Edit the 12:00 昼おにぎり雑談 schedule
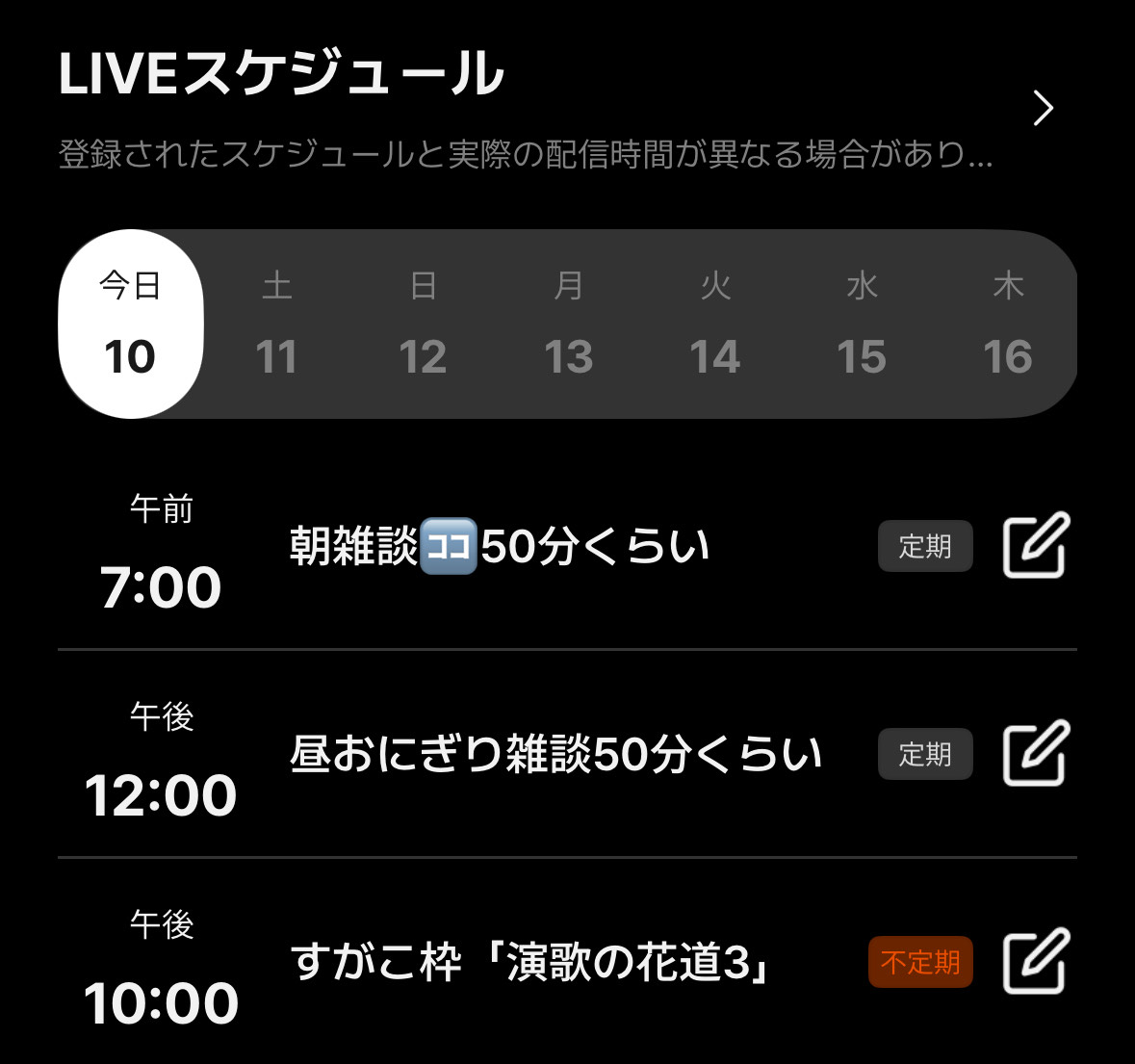1135x1064 pixels. coord(1036,753)
